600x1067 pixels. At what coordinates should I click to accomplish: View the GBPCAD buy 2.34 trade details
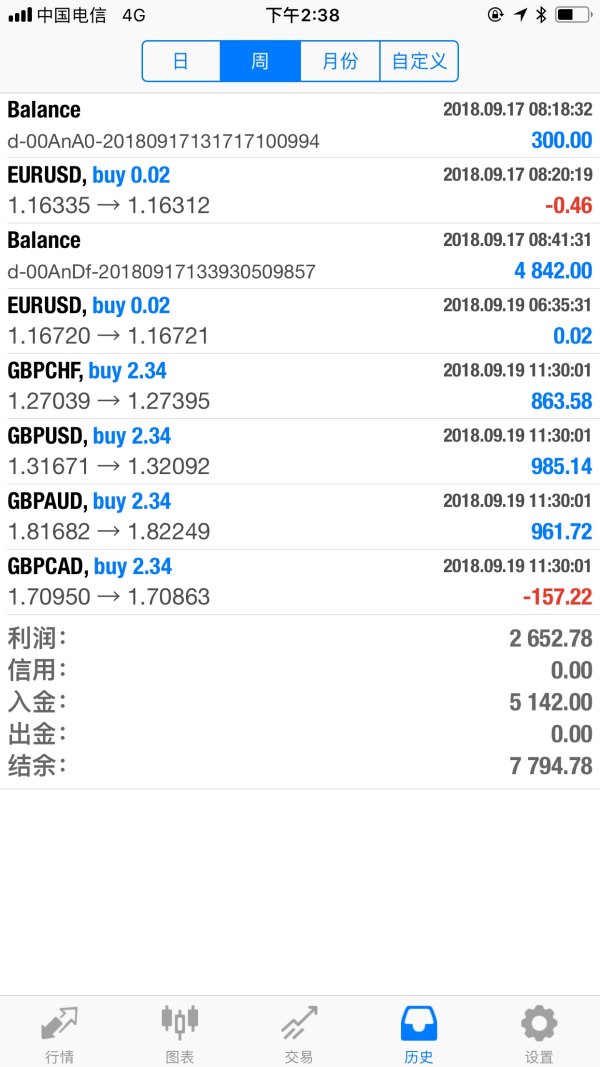tap(300, 581)
